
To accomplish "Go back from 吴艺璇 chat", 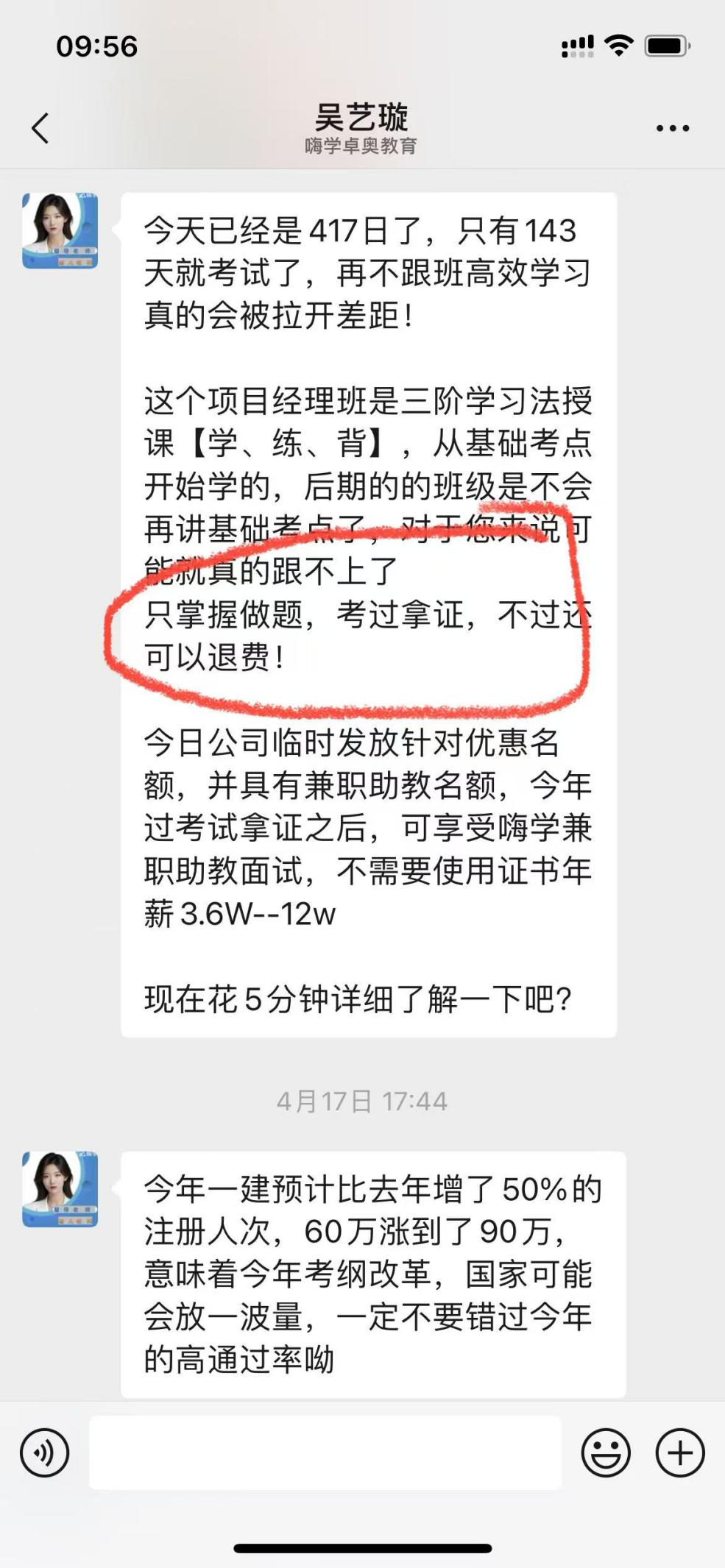I will 40,128.
